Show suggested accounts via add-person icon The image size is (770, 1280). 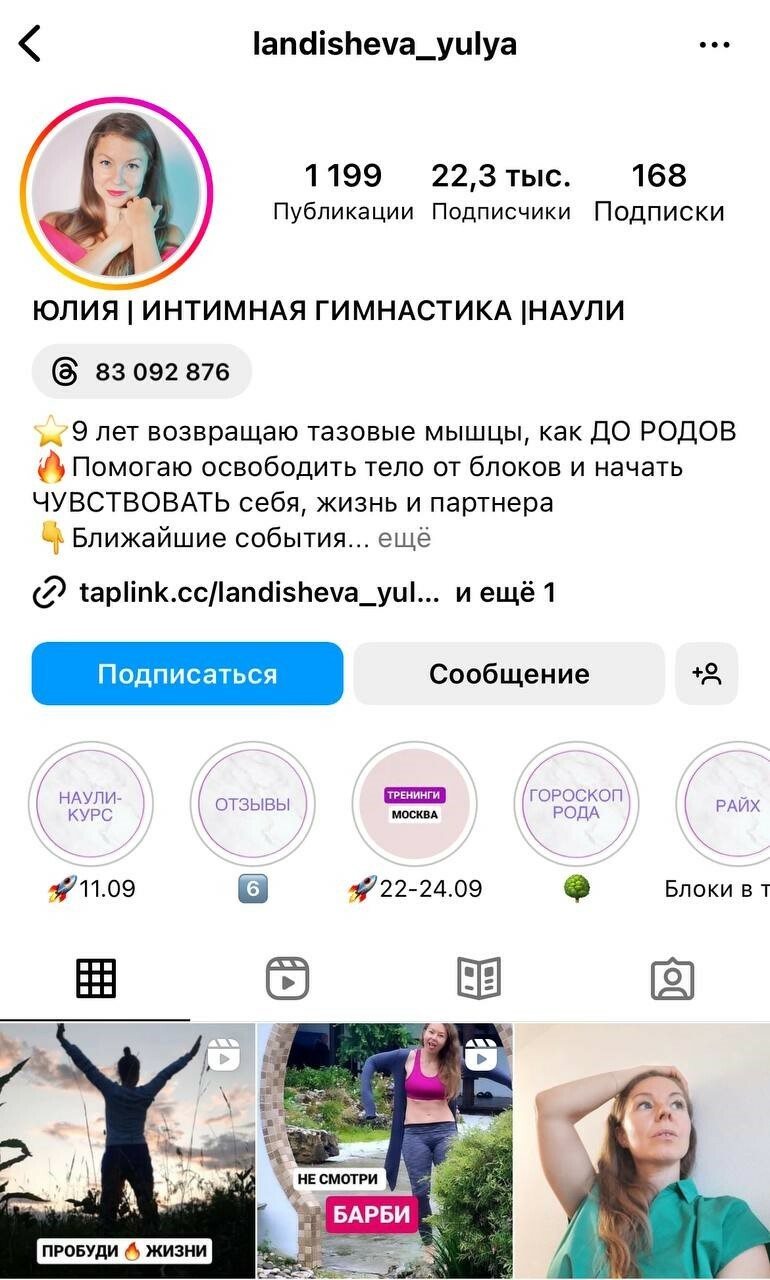pos(707,674)
